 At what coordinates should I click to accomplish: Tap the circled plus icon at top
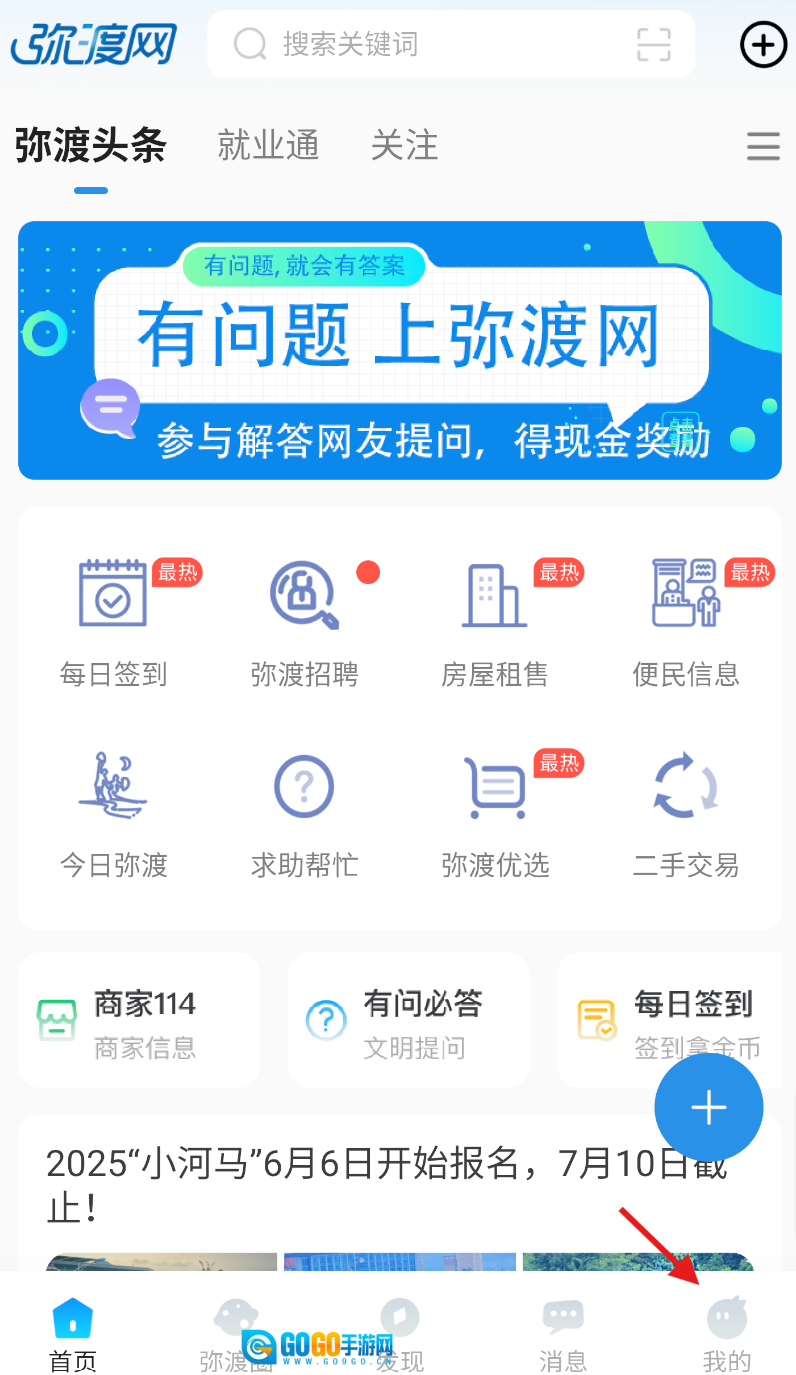(763, 44)
